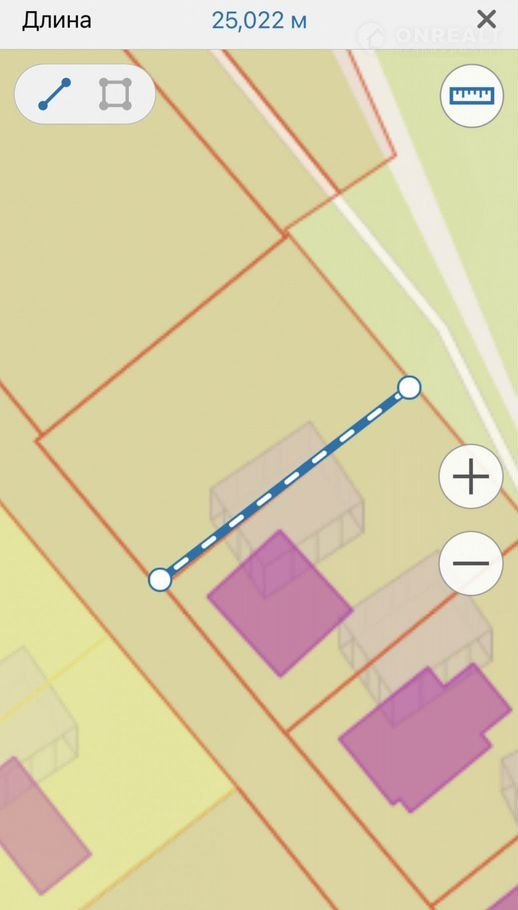The width and height of the screenshot is (518, 910).
Task: Zoom in on the map
Action: pyautogui.click(x=471, y=476)
